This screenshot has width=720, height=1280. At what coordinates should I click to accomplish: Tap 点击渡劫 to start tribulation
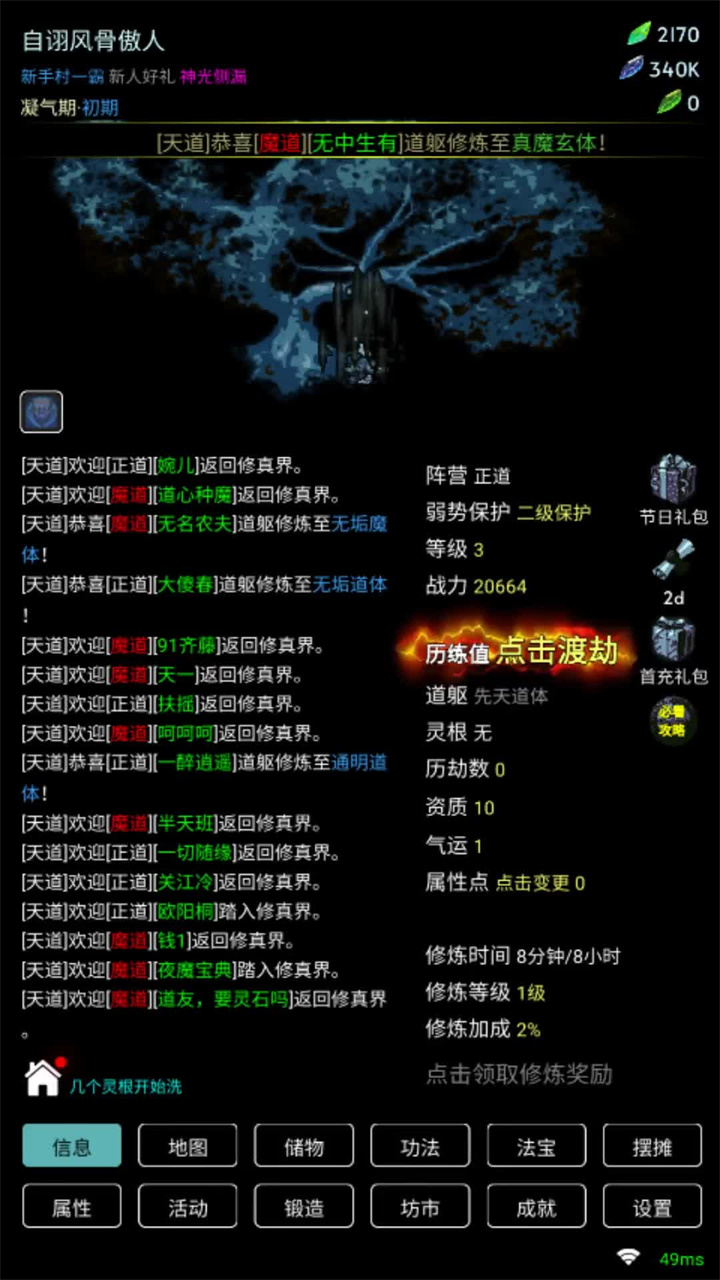coord(551,652)
